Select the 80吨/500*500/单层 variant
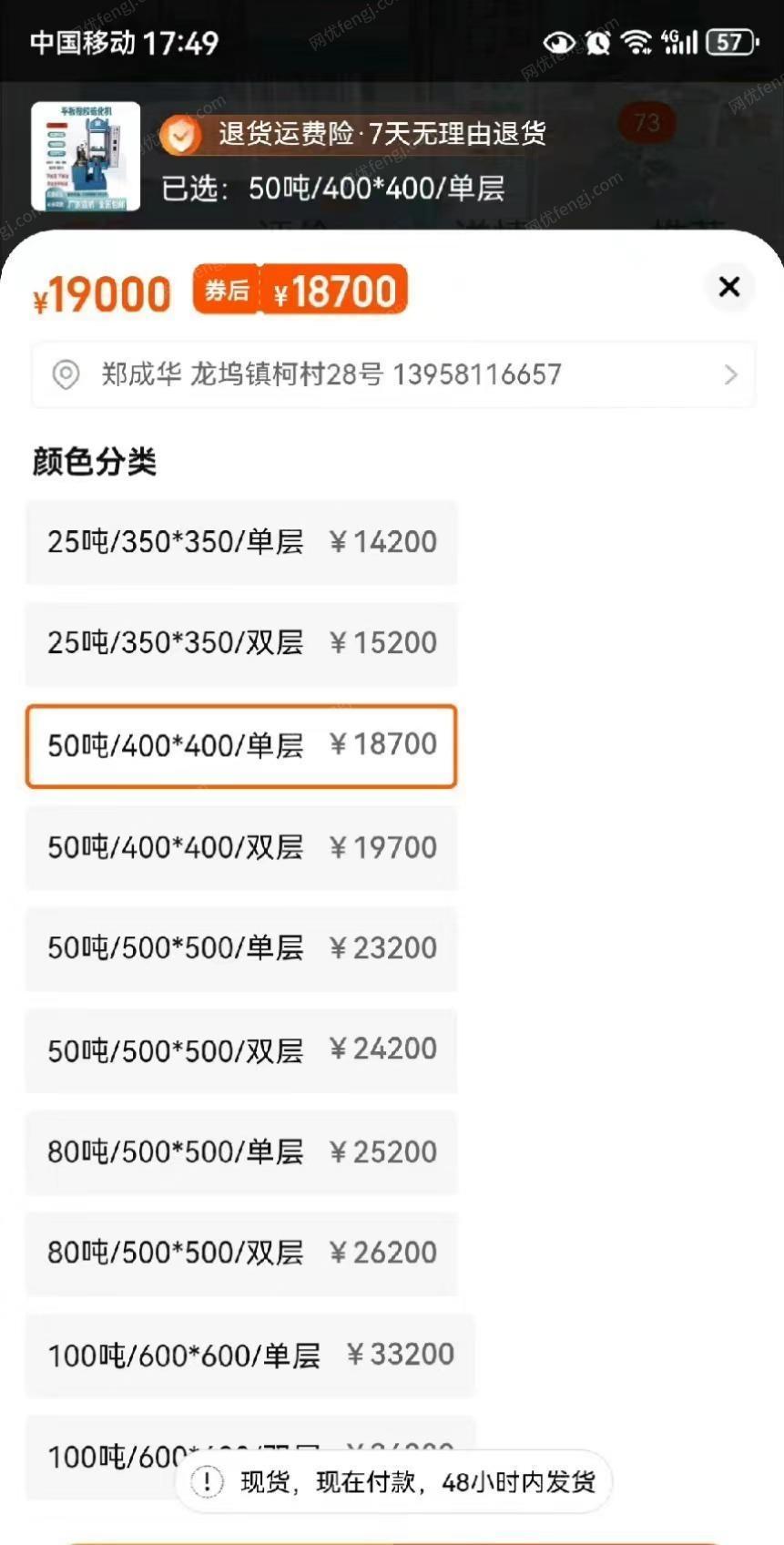Image resolution: width=784 pixels, height=1545 pixels. coord(241,1151)
